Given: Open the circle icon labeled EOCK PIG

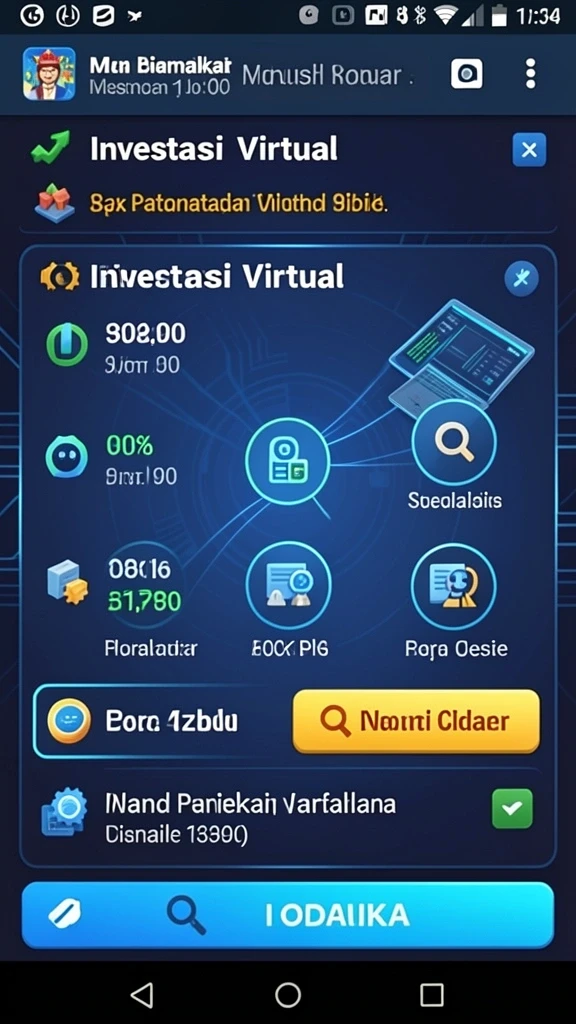Looking at the screenshot, I should tap(288, 584).
